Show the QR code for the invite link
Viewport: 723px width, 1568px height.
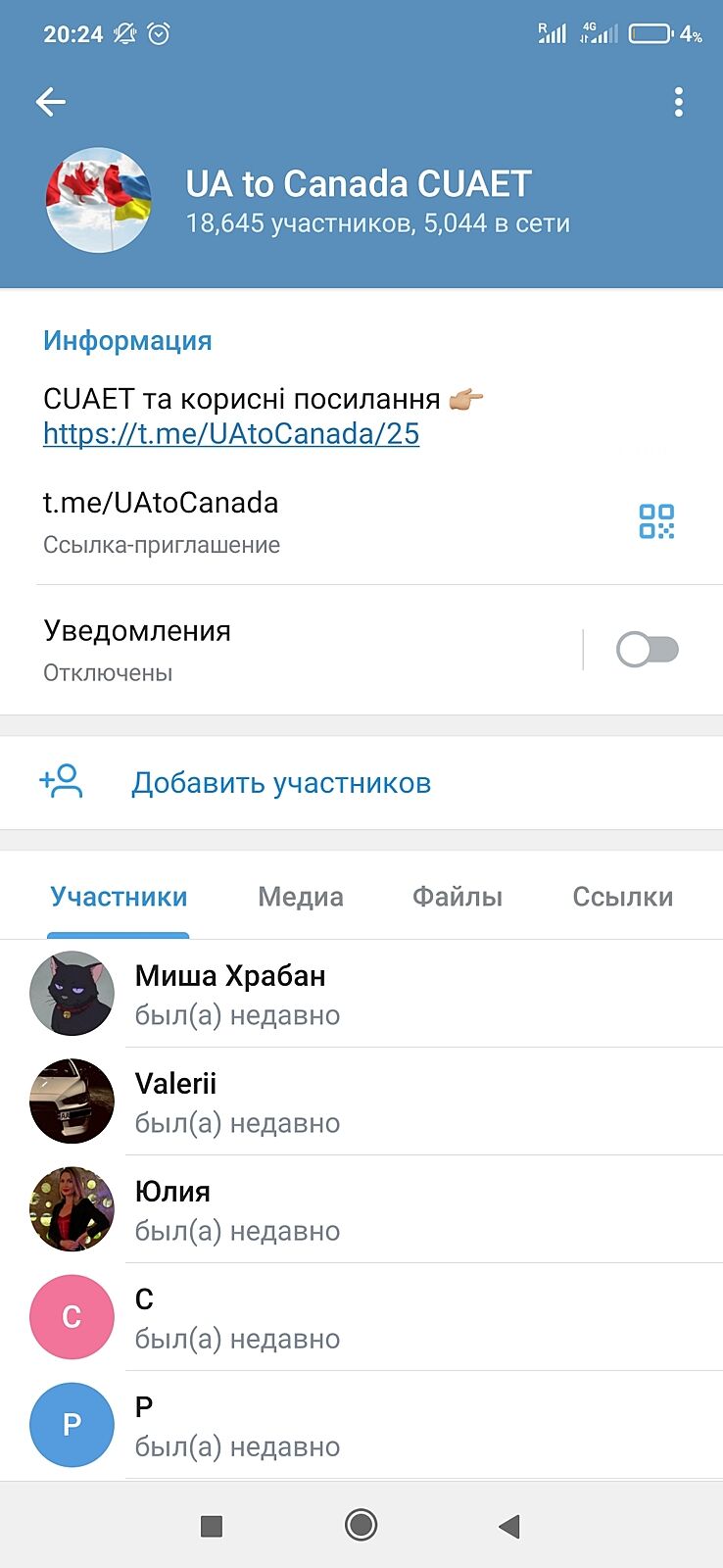point(656,521)
